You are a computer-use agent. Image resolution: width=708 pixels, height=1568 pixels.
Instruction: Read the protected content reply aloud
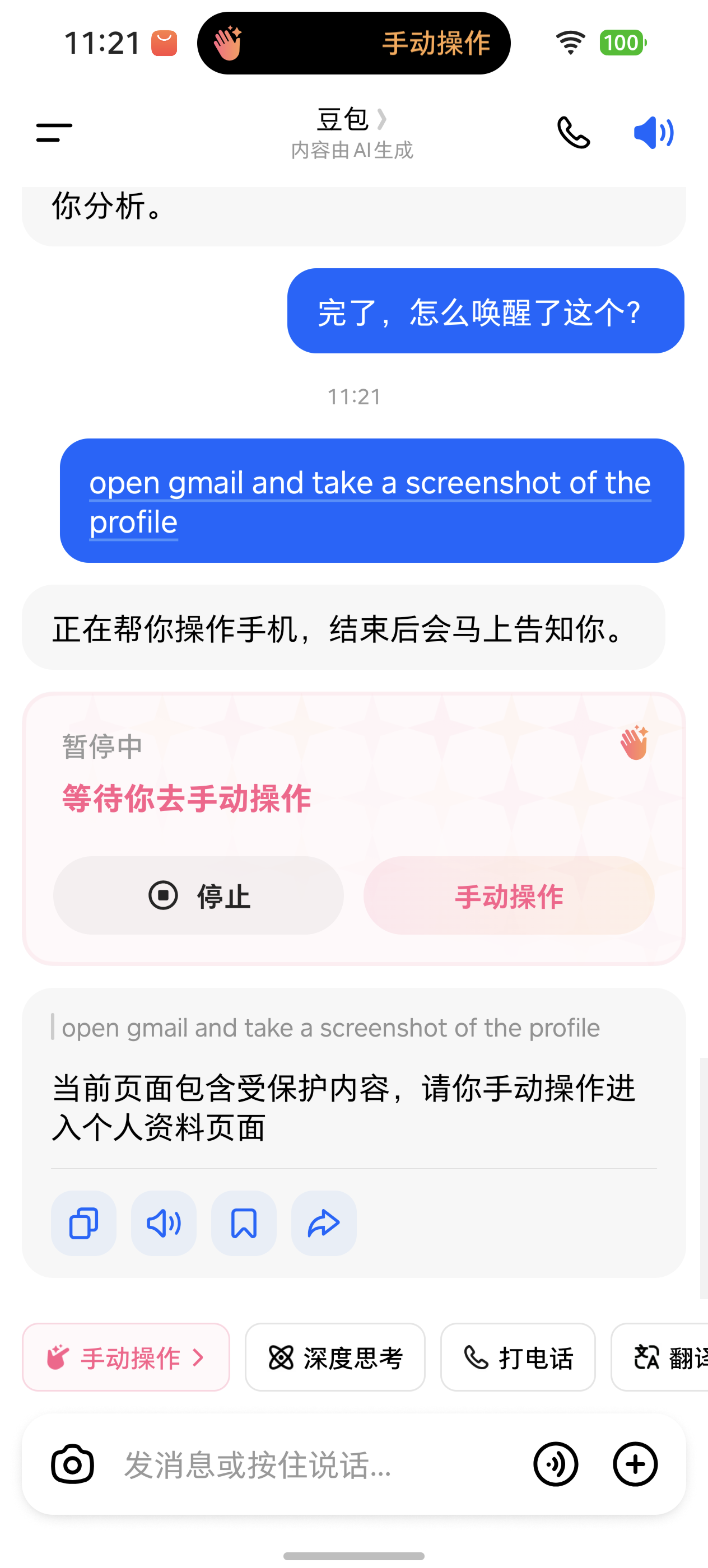(164, 1223)
